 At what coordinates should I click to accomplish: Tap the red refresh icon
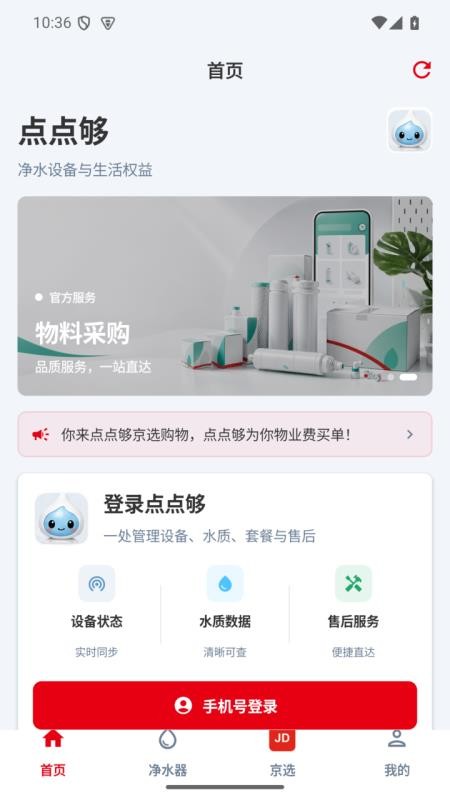point(421,70)
